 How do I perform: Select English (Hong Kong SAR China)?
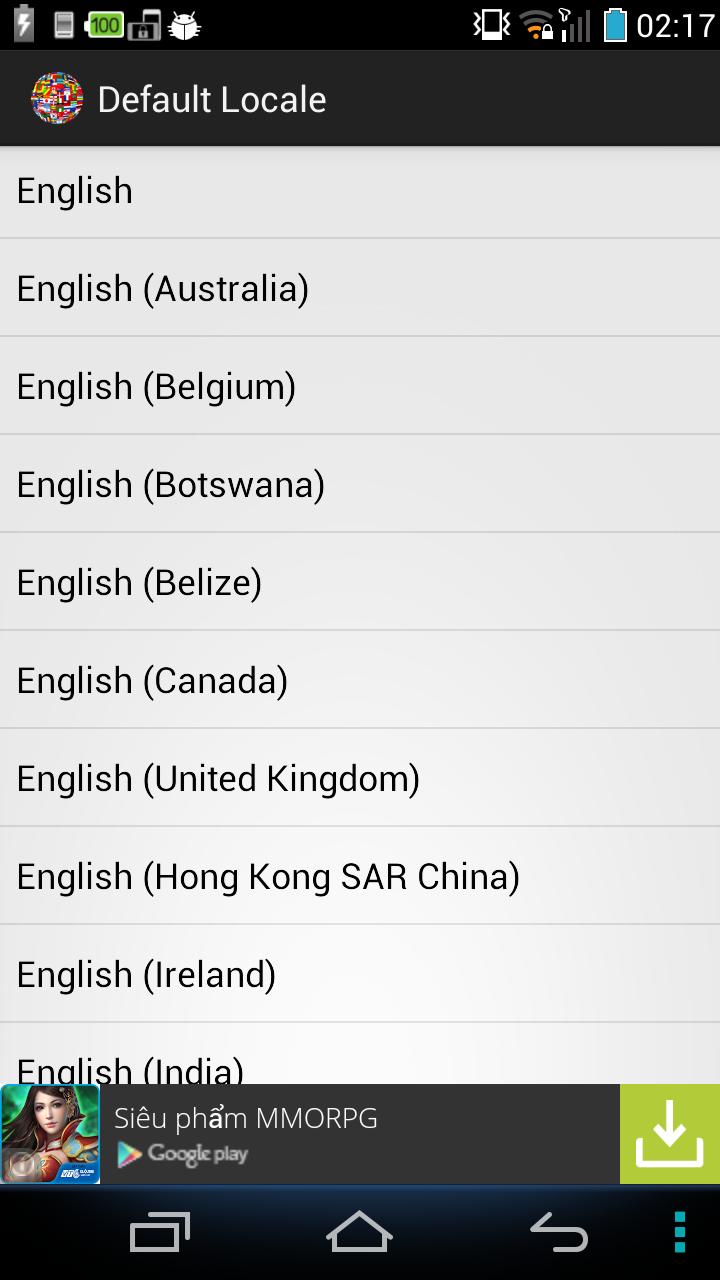click(x=360, y=876)
